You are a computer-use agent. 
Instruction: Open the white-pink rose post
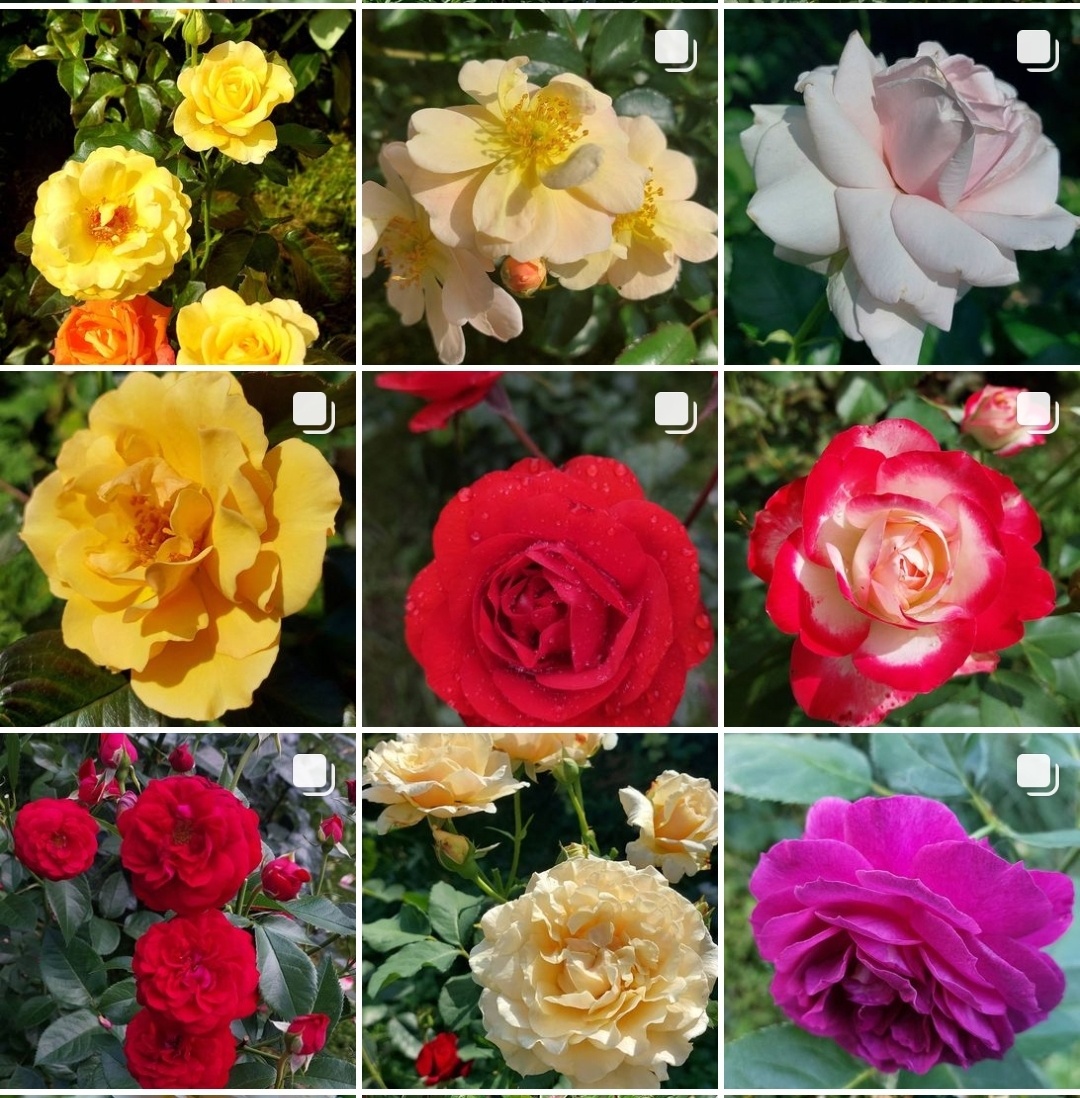[x=901, y=186]
